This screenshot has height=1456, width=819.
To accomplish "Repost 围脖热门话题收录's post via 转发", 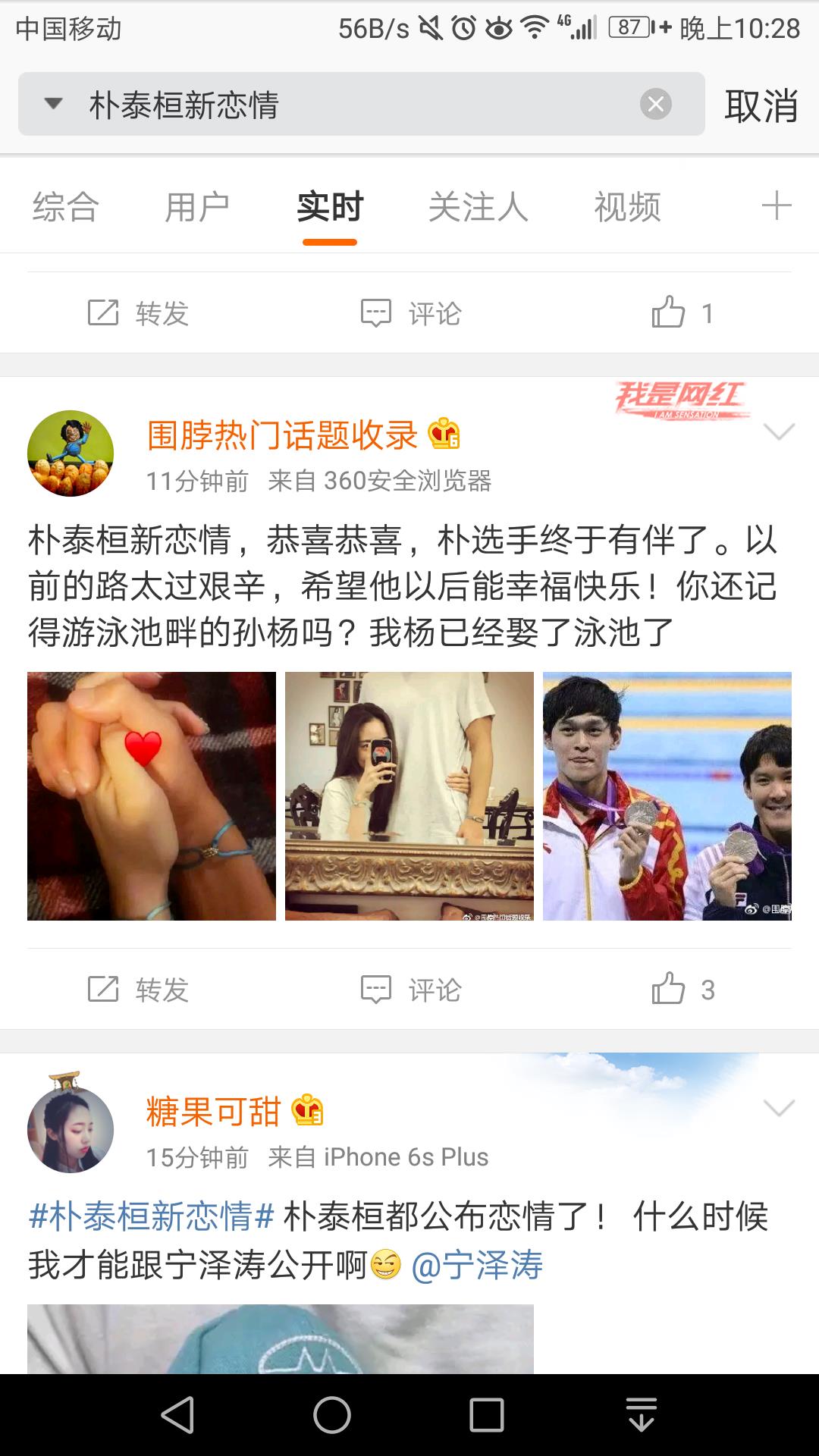I will coord(139,990).
